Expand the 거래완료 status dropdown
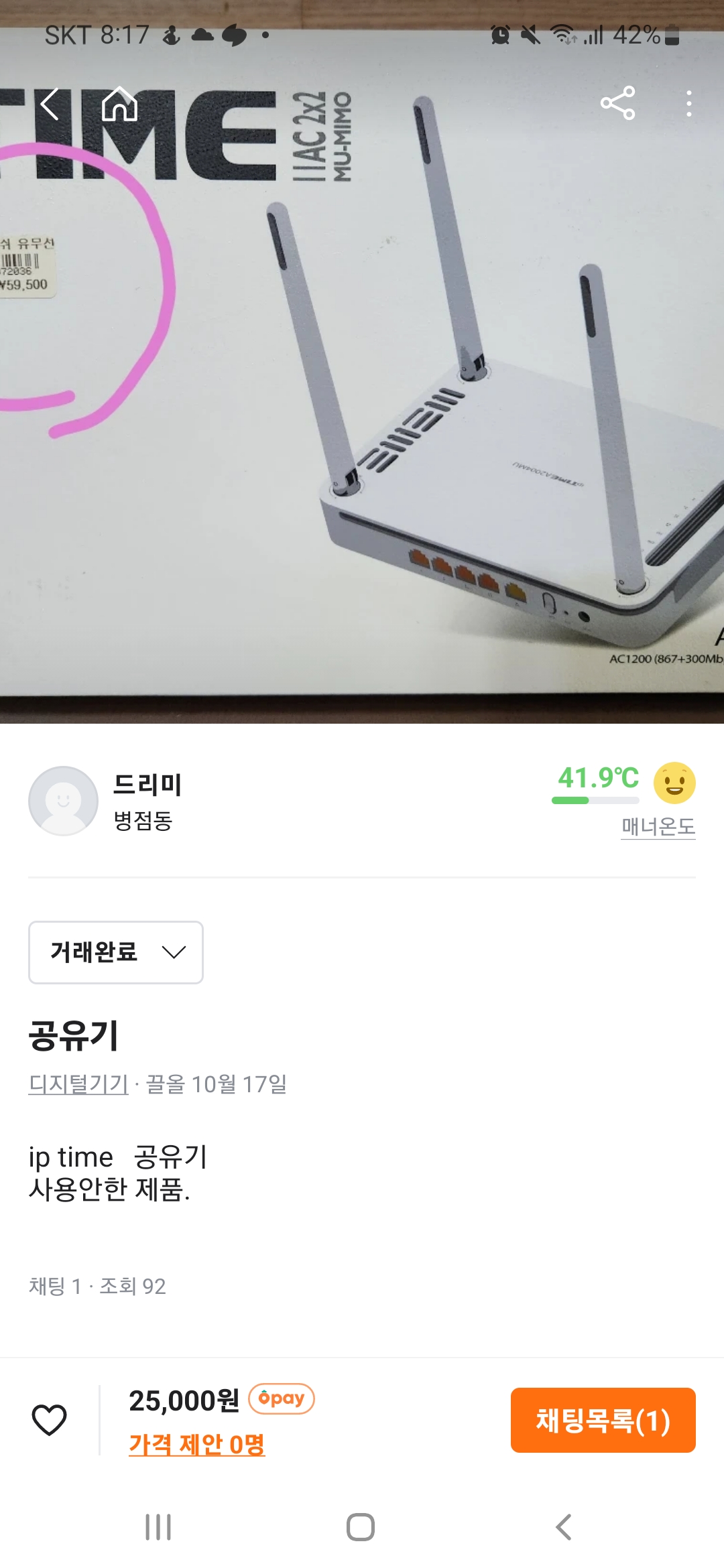724x1568 pixels. 116,952
